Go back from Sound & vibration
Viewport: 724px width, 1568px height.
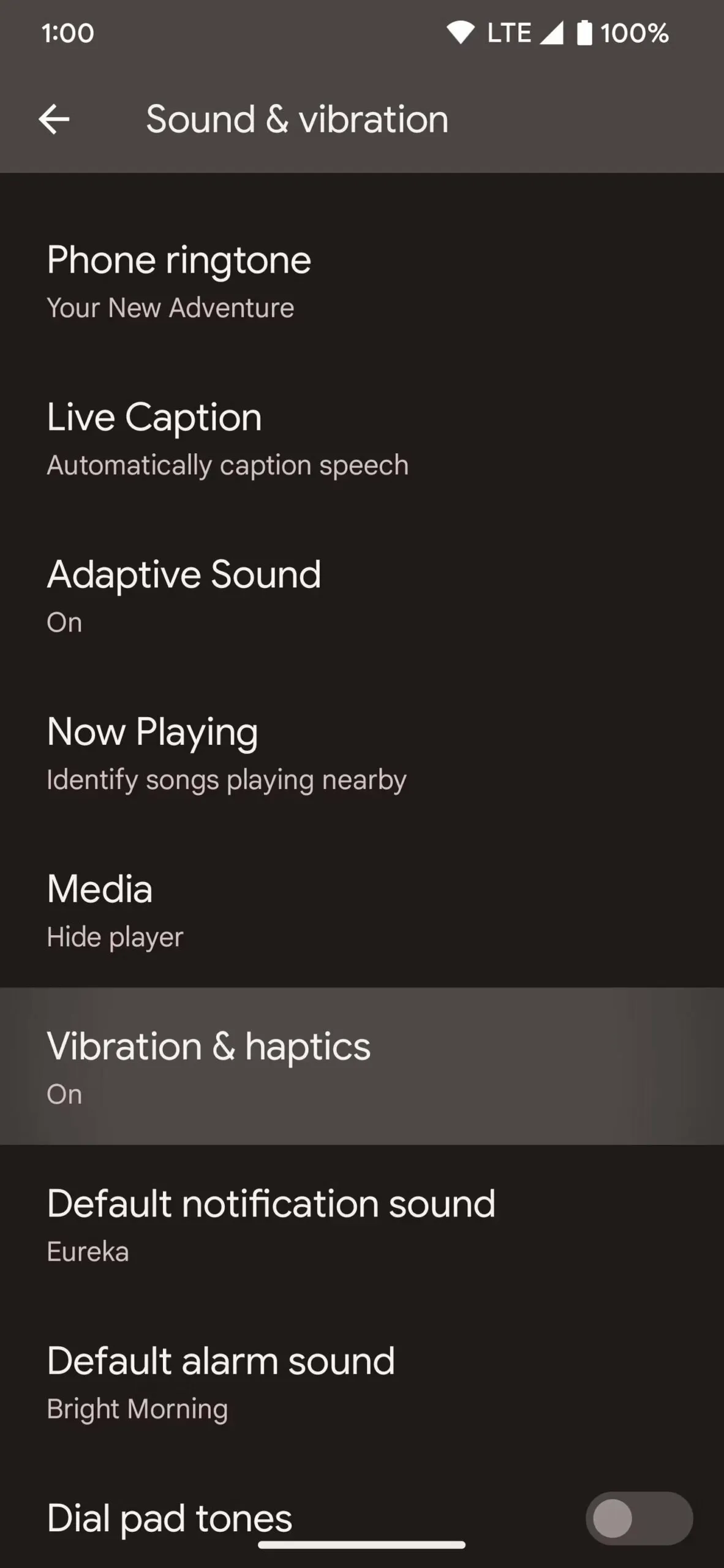click(54, 119)
